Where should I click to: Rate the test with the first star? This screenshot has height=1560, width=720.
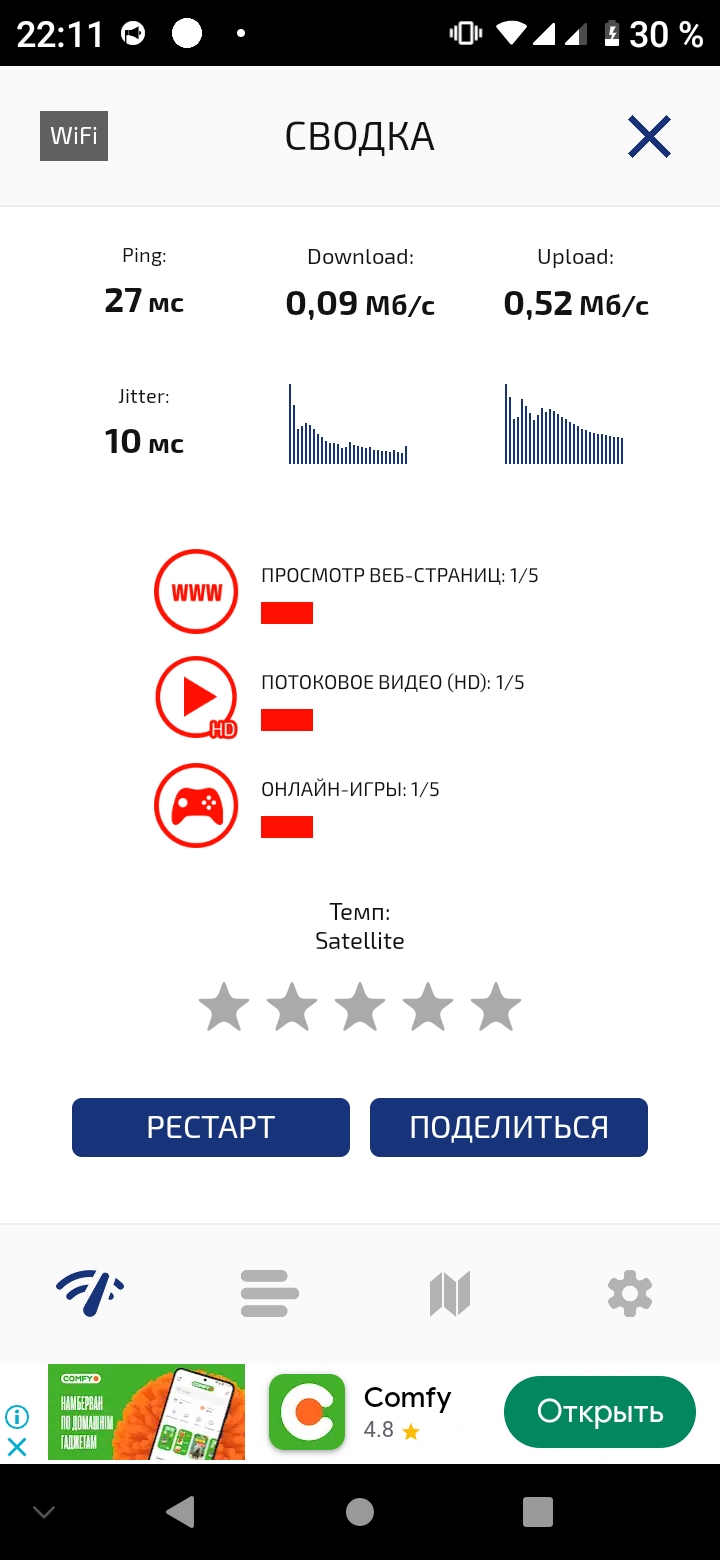click(x=224, y=1007)
